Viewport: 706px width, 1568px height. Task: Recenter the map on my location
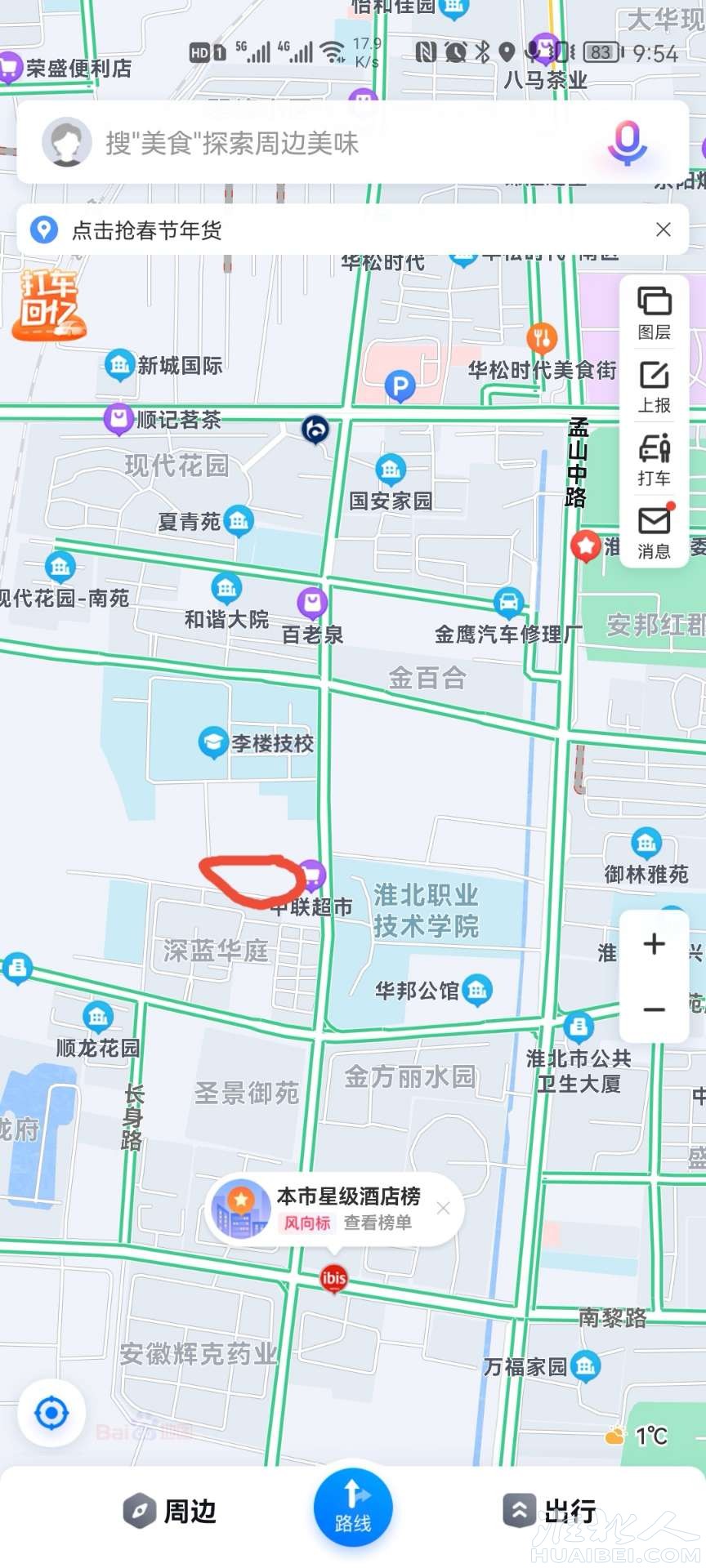pyautogui.click(x=51, y=1414)
